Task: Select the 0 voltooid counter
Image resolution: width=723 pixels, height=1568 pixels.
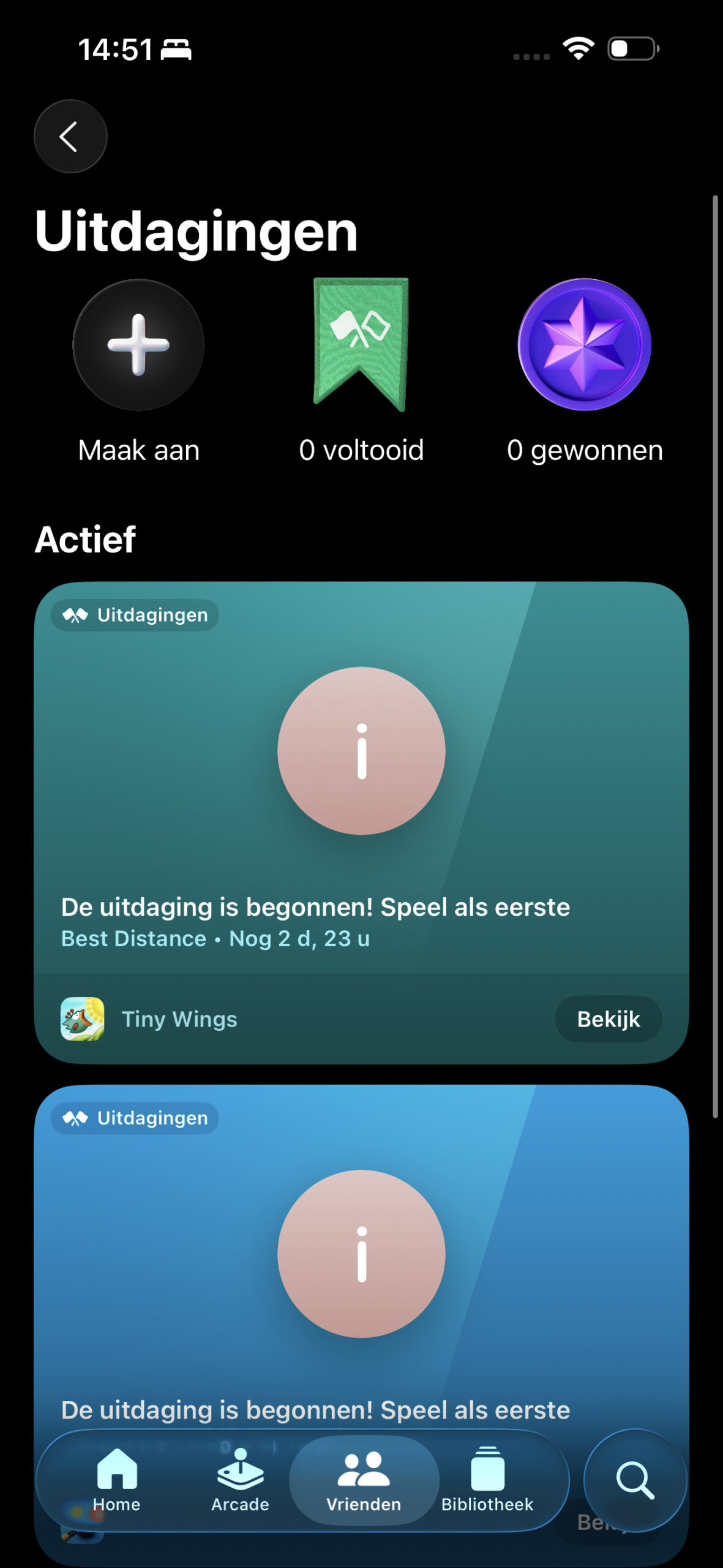Action: point(362,450)
